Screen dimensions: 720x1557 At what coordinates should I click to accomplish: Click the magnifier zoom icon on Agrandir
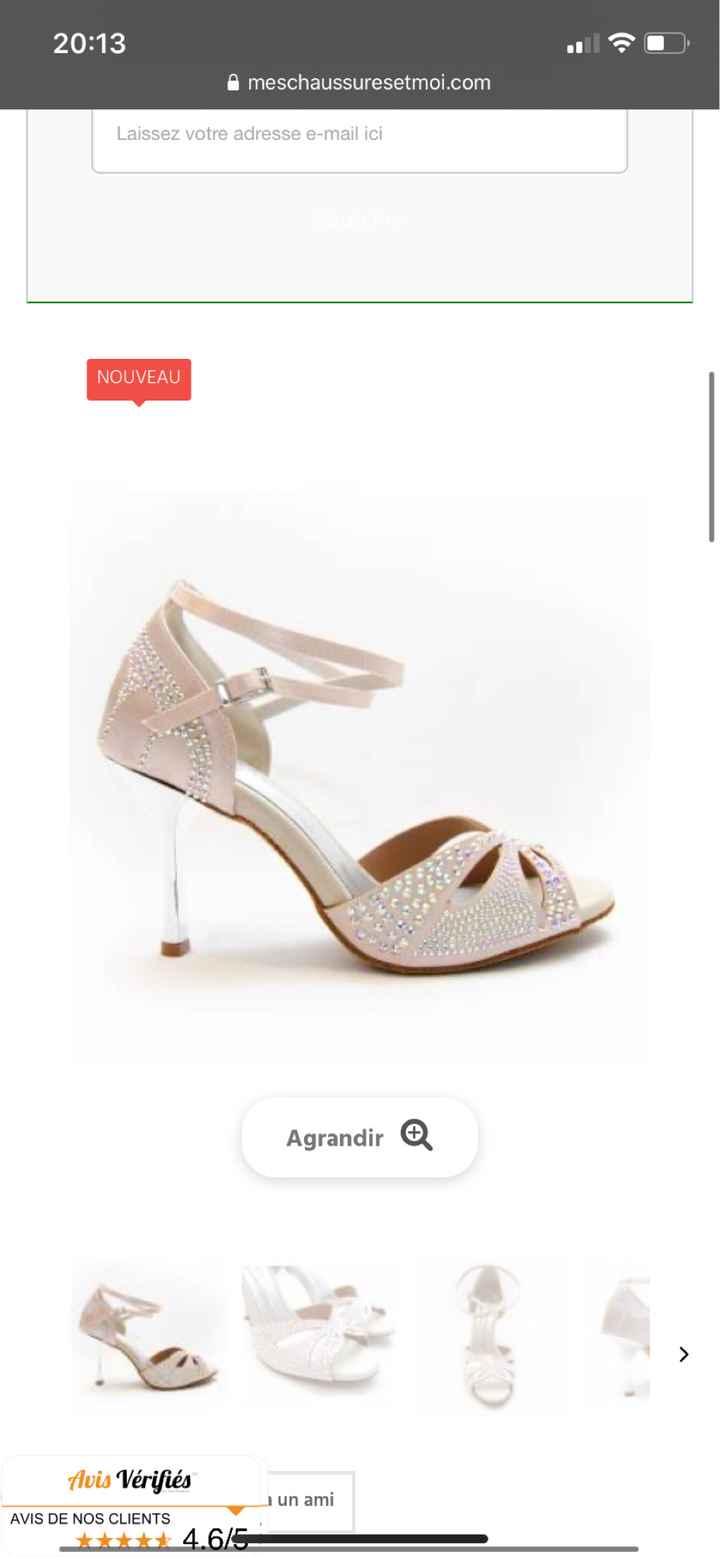coord(418,1136)
